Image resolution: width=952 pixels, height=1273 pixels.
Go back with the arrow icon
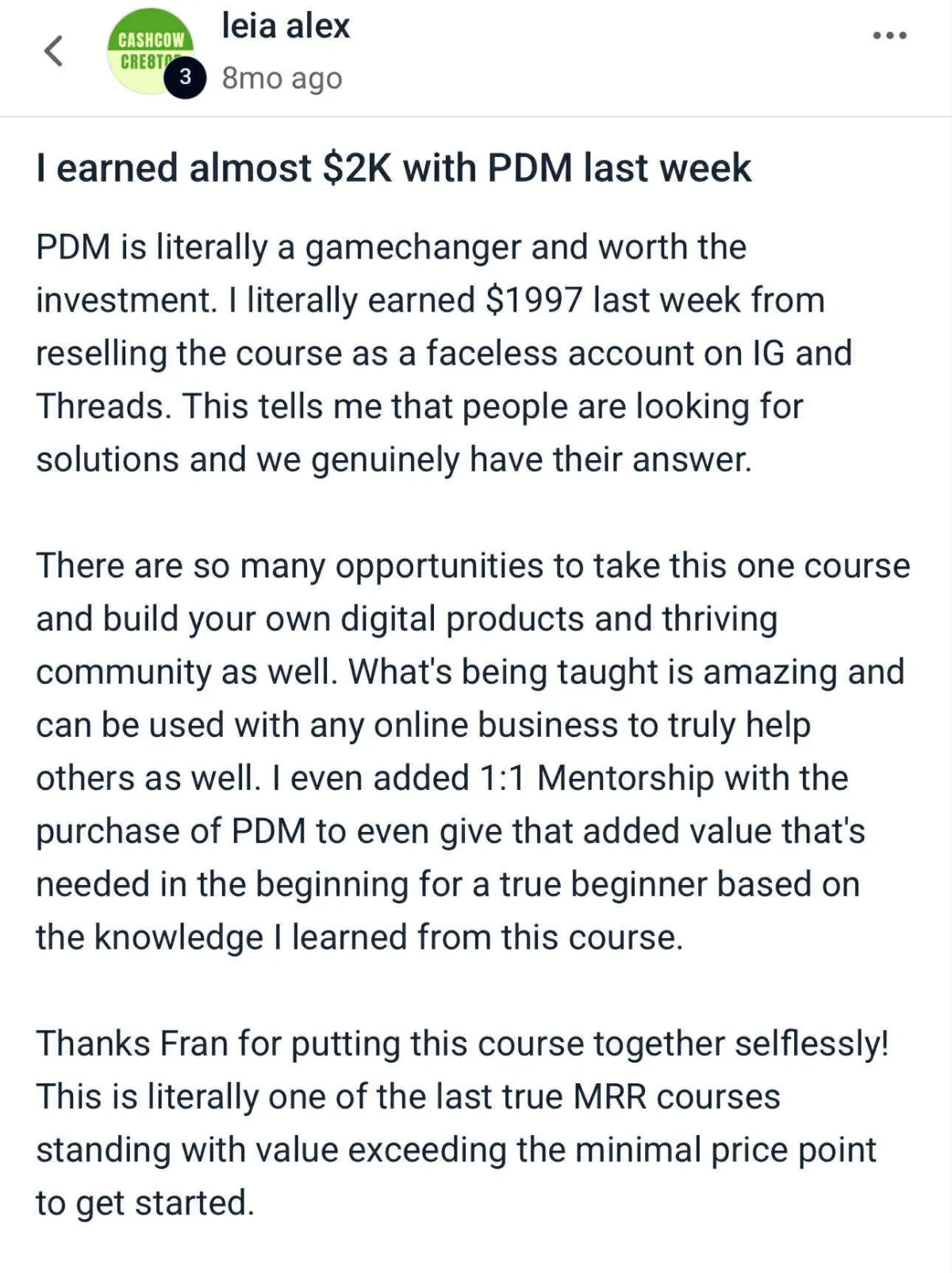tap(53, 52)
